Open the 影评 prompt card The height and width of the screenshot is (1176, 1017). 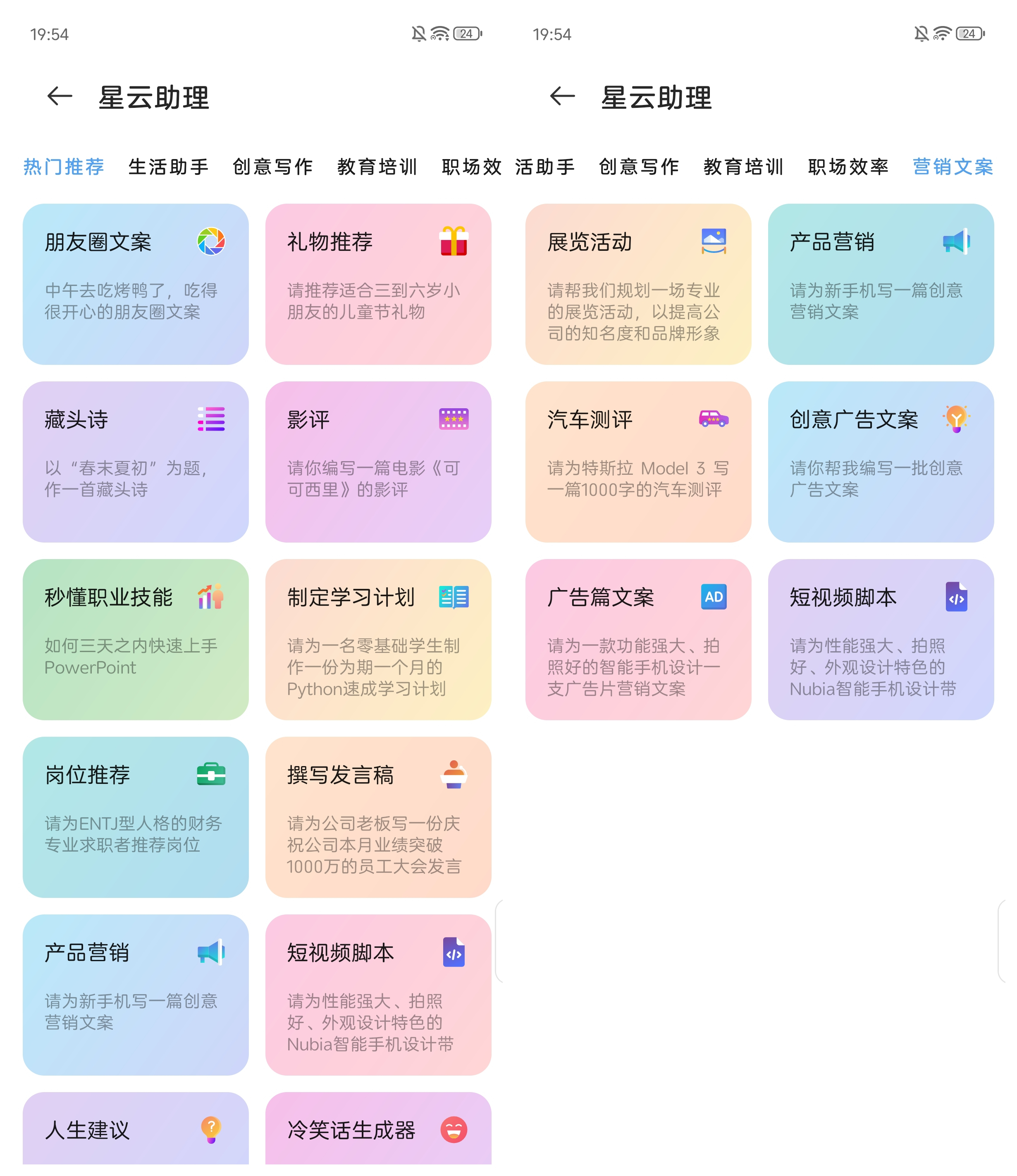(x=377, y=462)
